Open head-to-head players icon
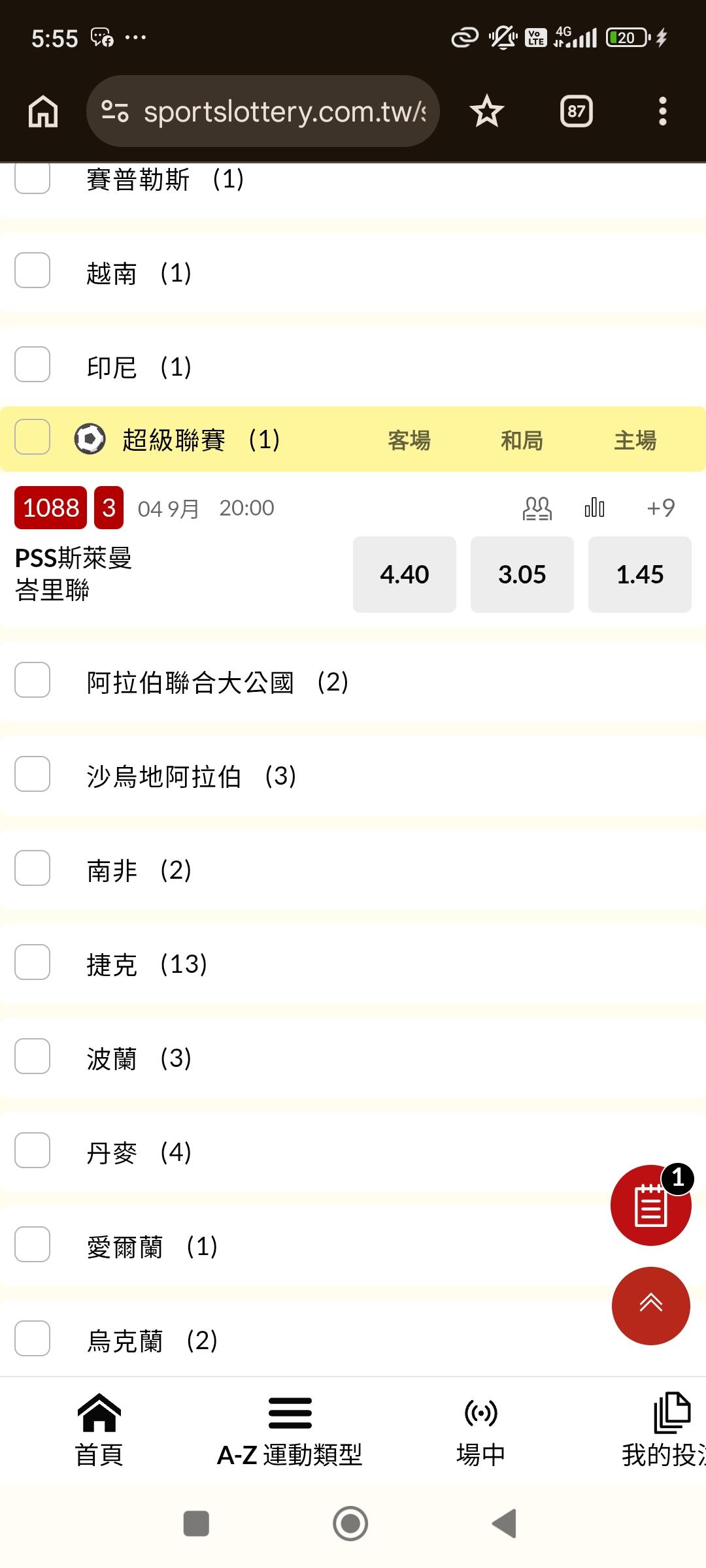 [x=537, y=508]
